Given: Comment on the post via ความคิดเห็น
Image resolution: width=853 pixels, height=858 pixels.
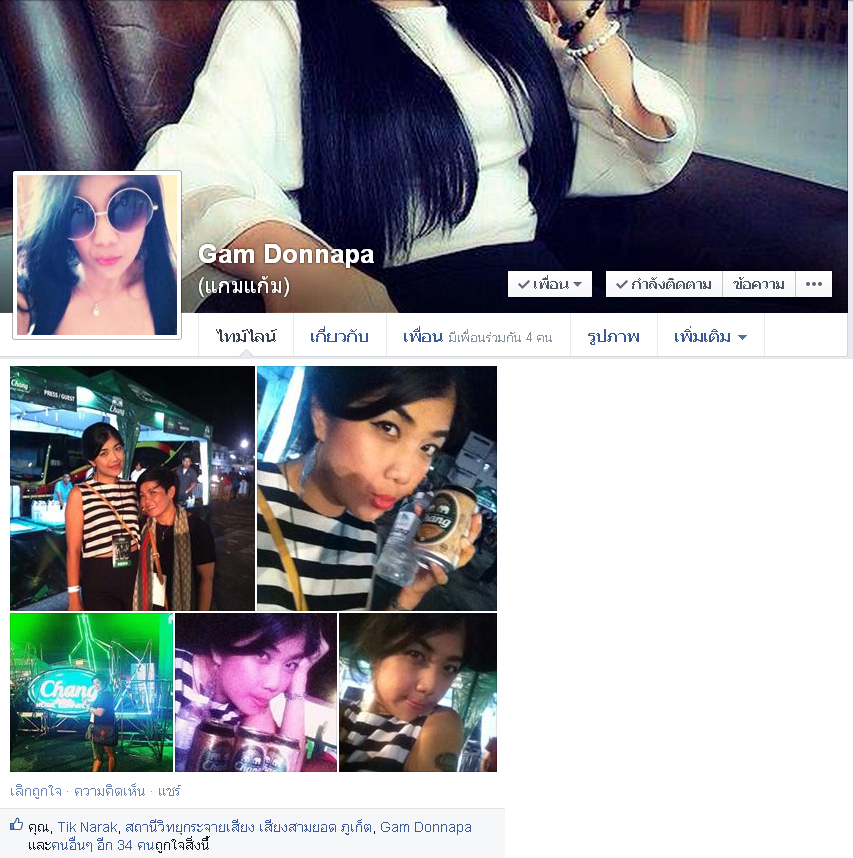Looking at the screenshot, I should pyautogui.click(x=109, y=791).
